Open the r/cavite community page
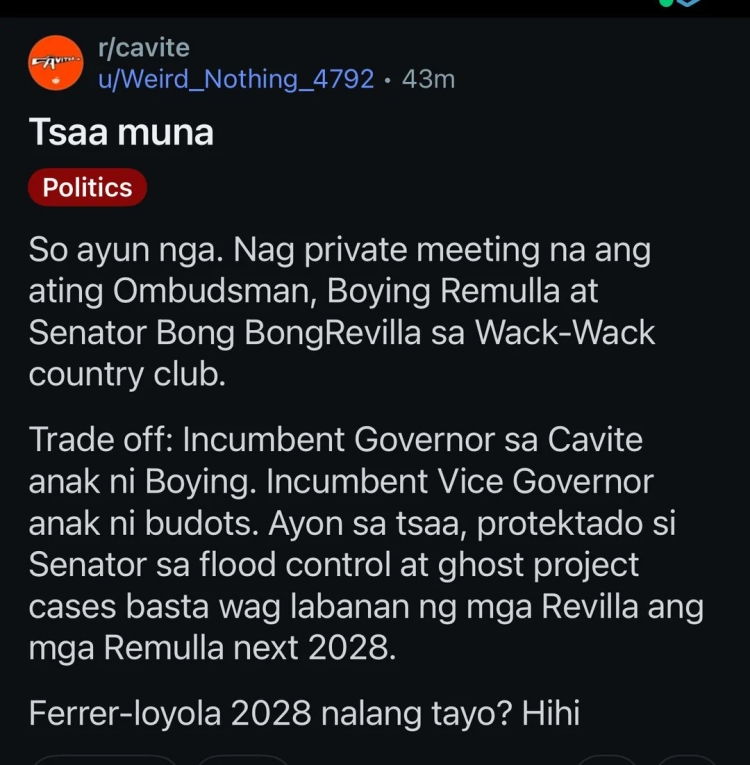Screen dimensions: 750x765 (143, 47)
